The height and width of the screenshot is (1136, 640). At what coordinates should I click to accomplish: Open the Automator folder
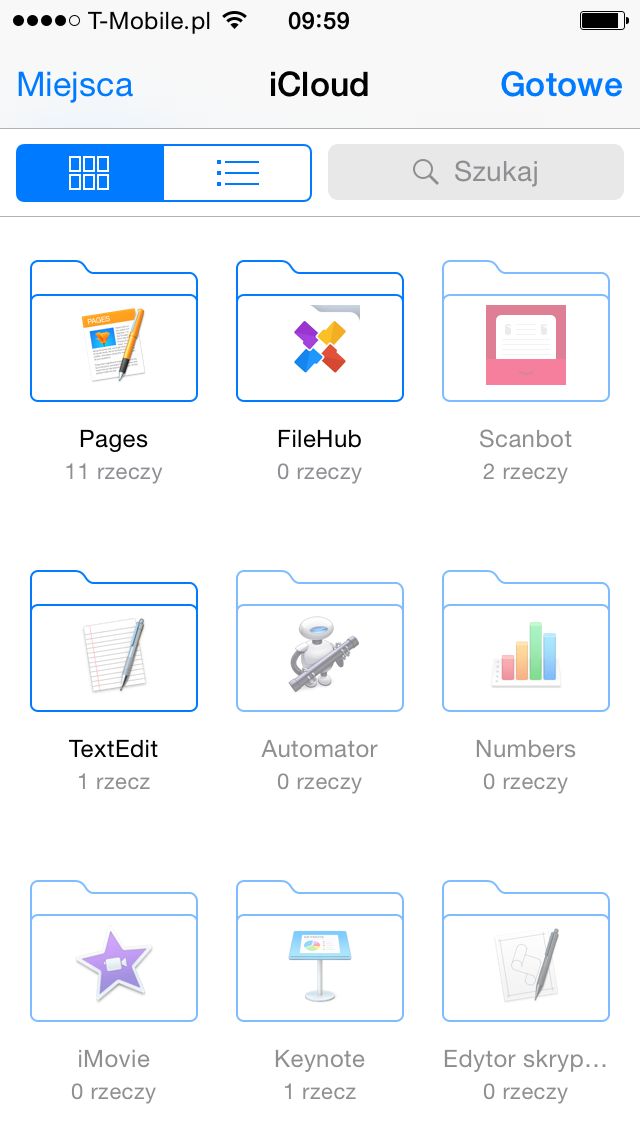pyautogui.click(x=320, y=641)
